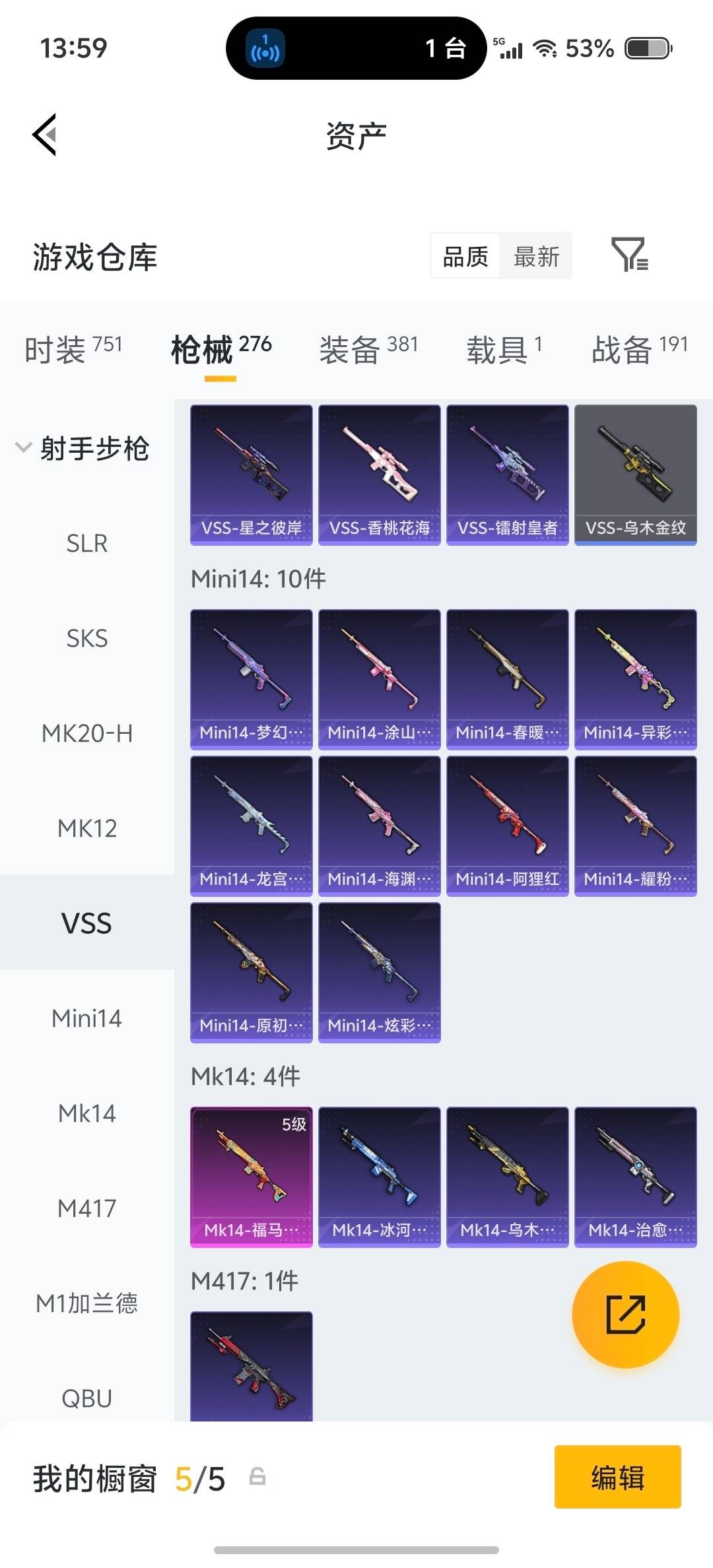This screenshot has width=713, height=1568.
Task: Open the VSS-乌木金纹 skin
Action: point(635,474)
